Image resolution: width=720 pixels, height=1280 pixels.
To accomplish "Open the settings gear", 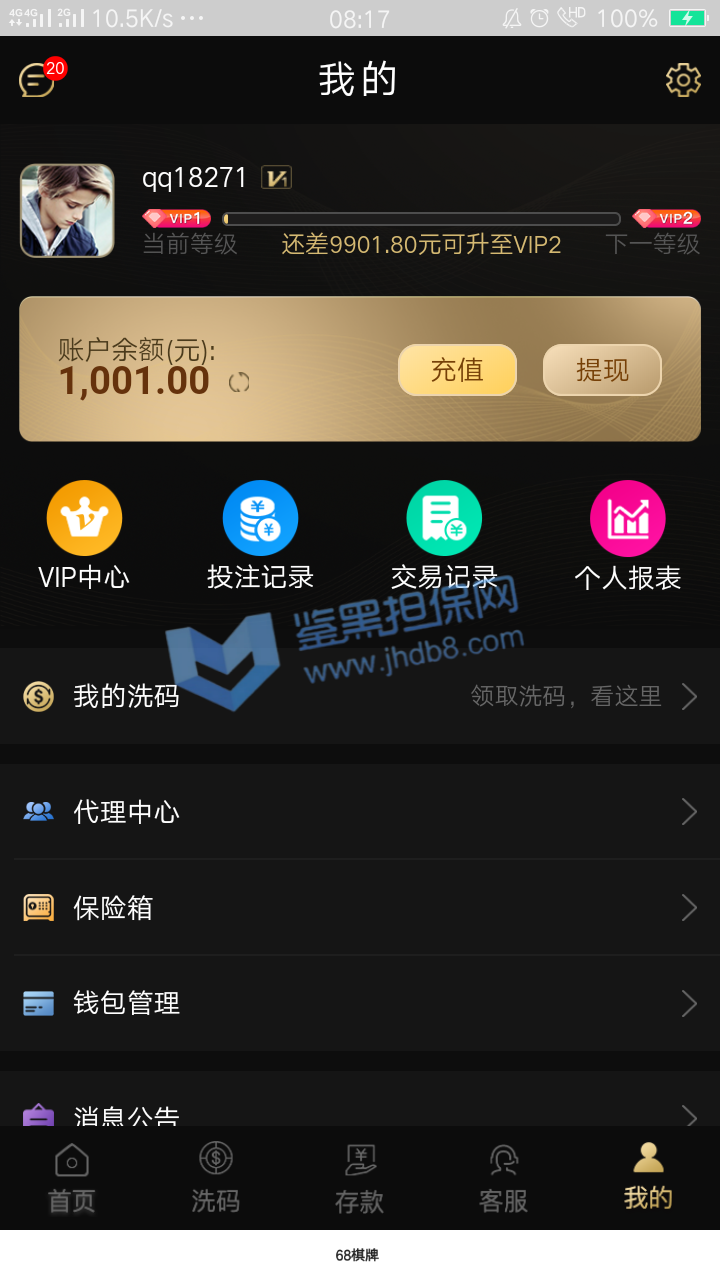I will pos(683,80).
